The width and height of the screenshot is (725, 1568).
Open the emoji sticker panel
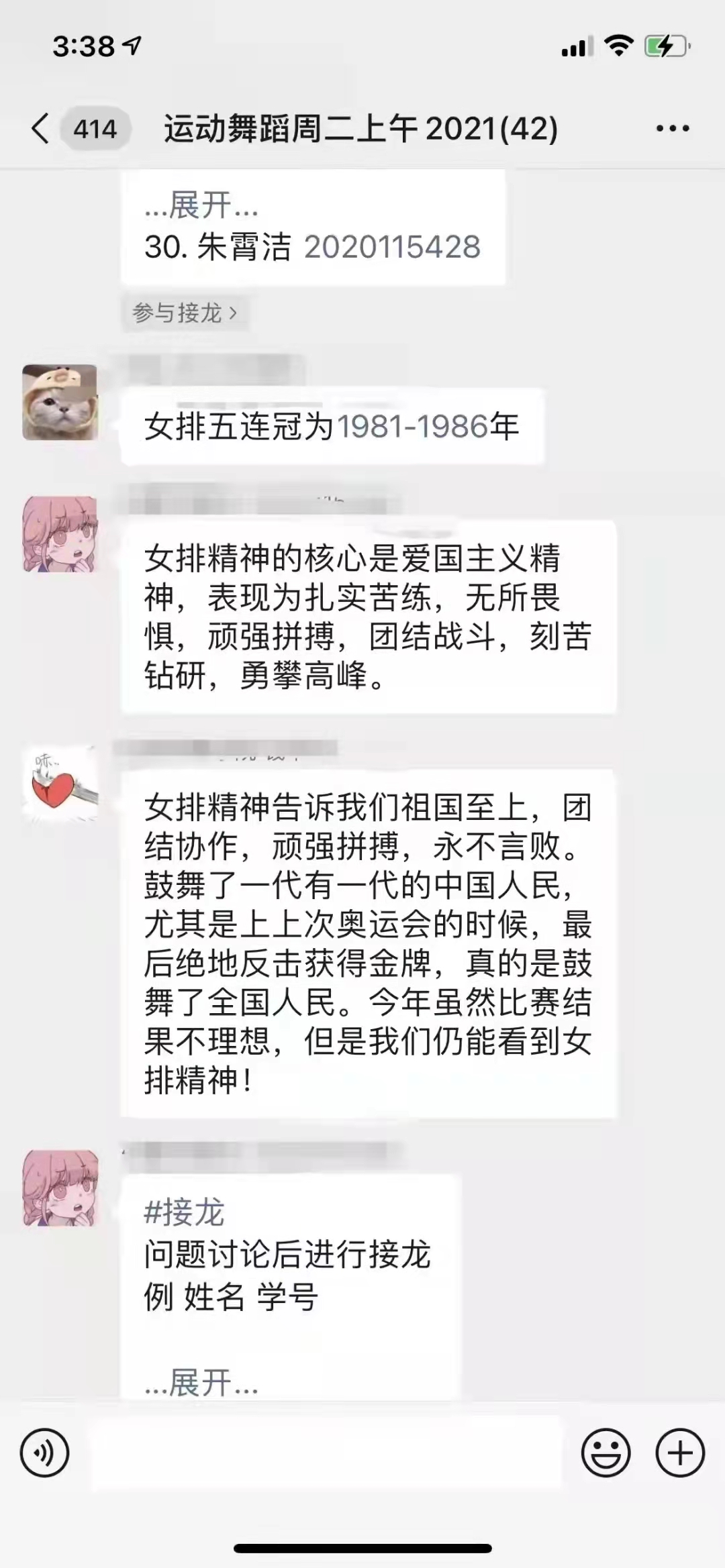click(x=606, y=1453)
